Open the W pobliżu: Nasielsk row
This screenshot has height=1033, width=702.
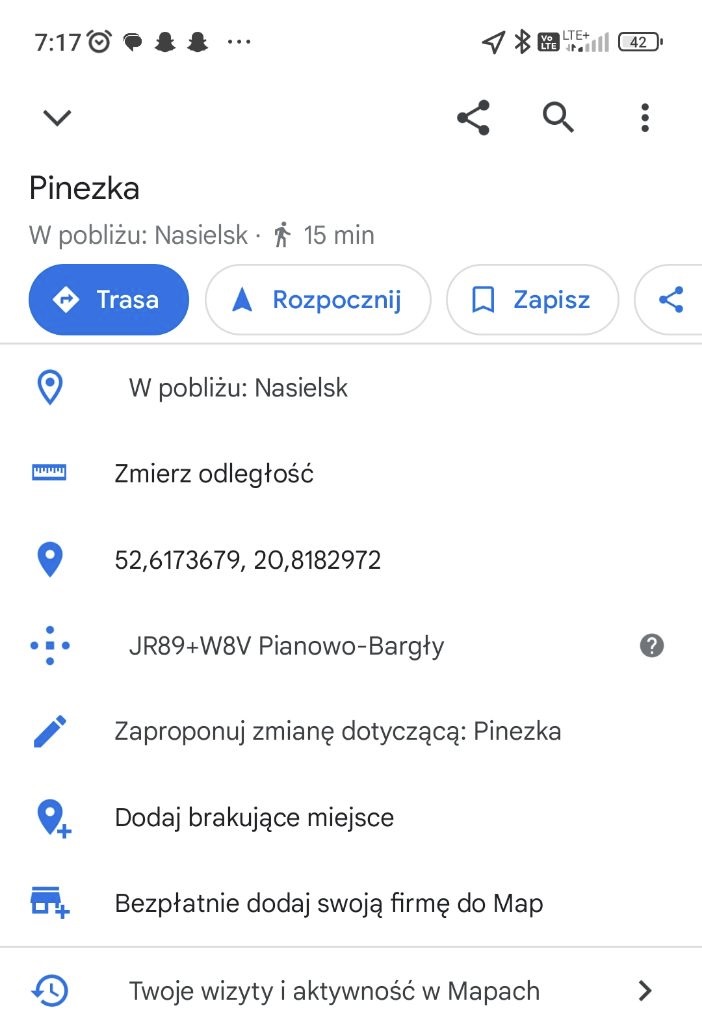click(x=238, y=388)
